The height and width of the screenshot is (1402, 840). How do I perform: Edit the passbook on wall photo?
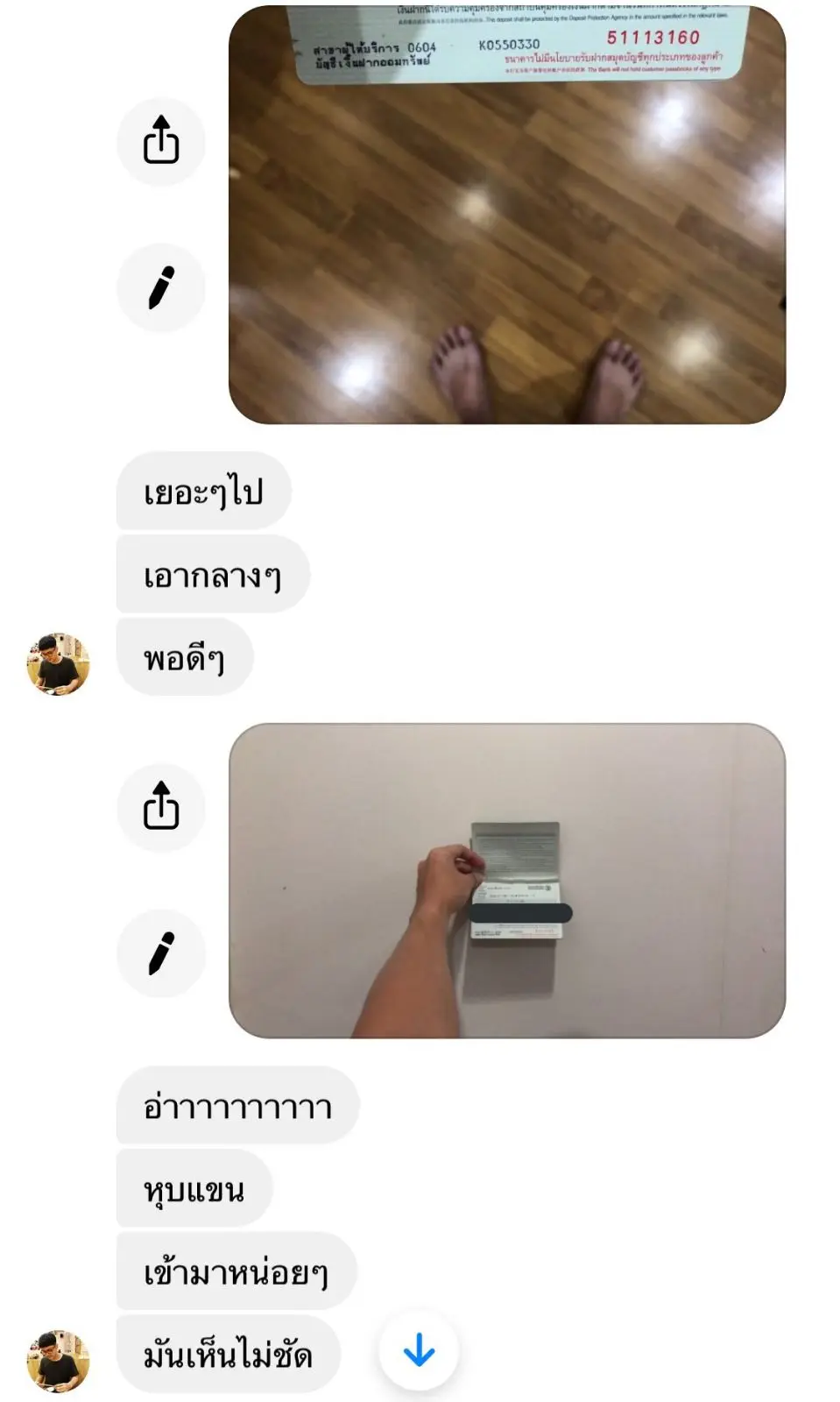161,952
